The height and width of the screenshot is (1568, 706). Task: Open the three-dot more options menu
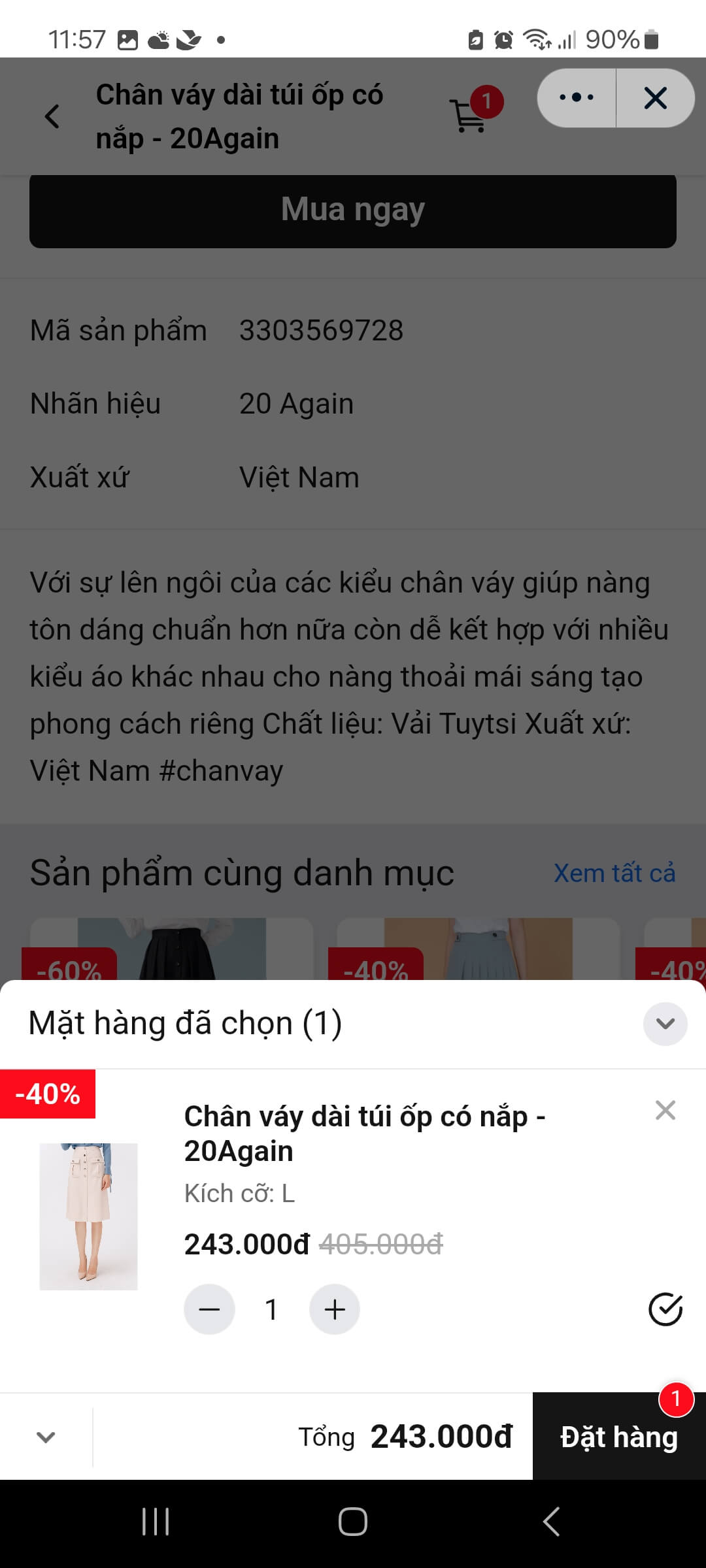coord(576,98)
